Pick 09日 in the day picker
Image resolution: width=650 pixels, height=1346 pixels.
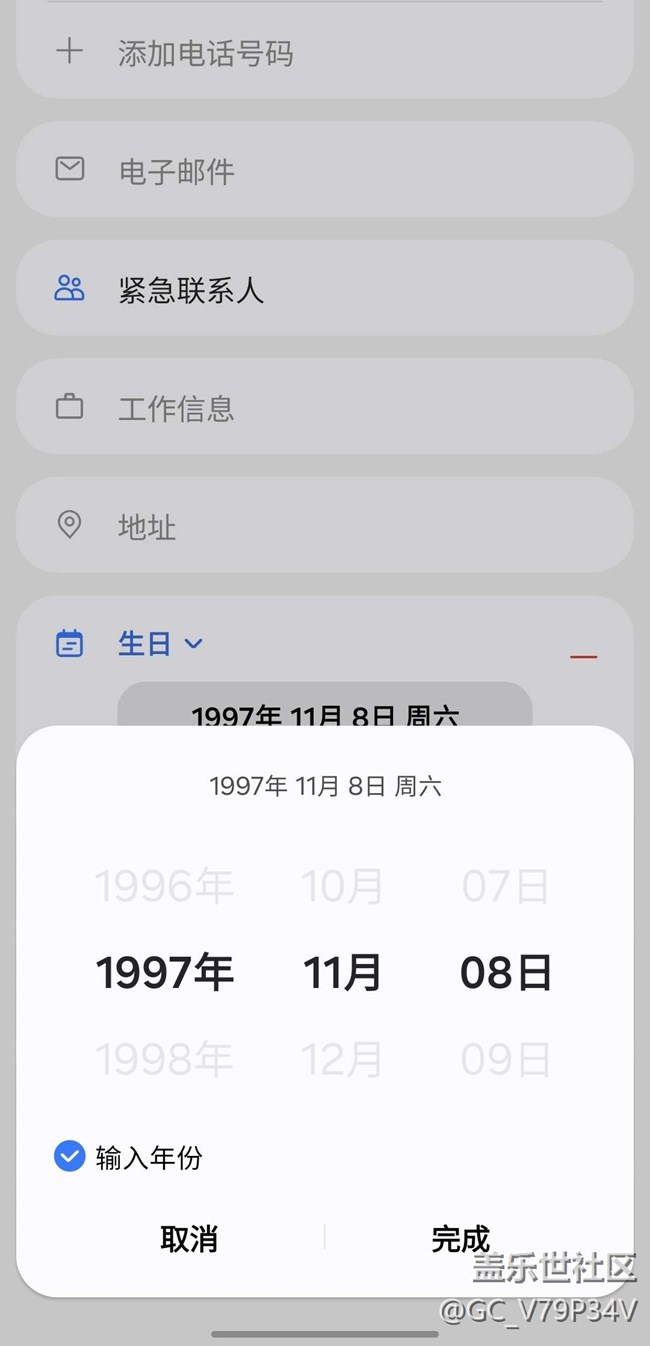tap(506, 1059)
